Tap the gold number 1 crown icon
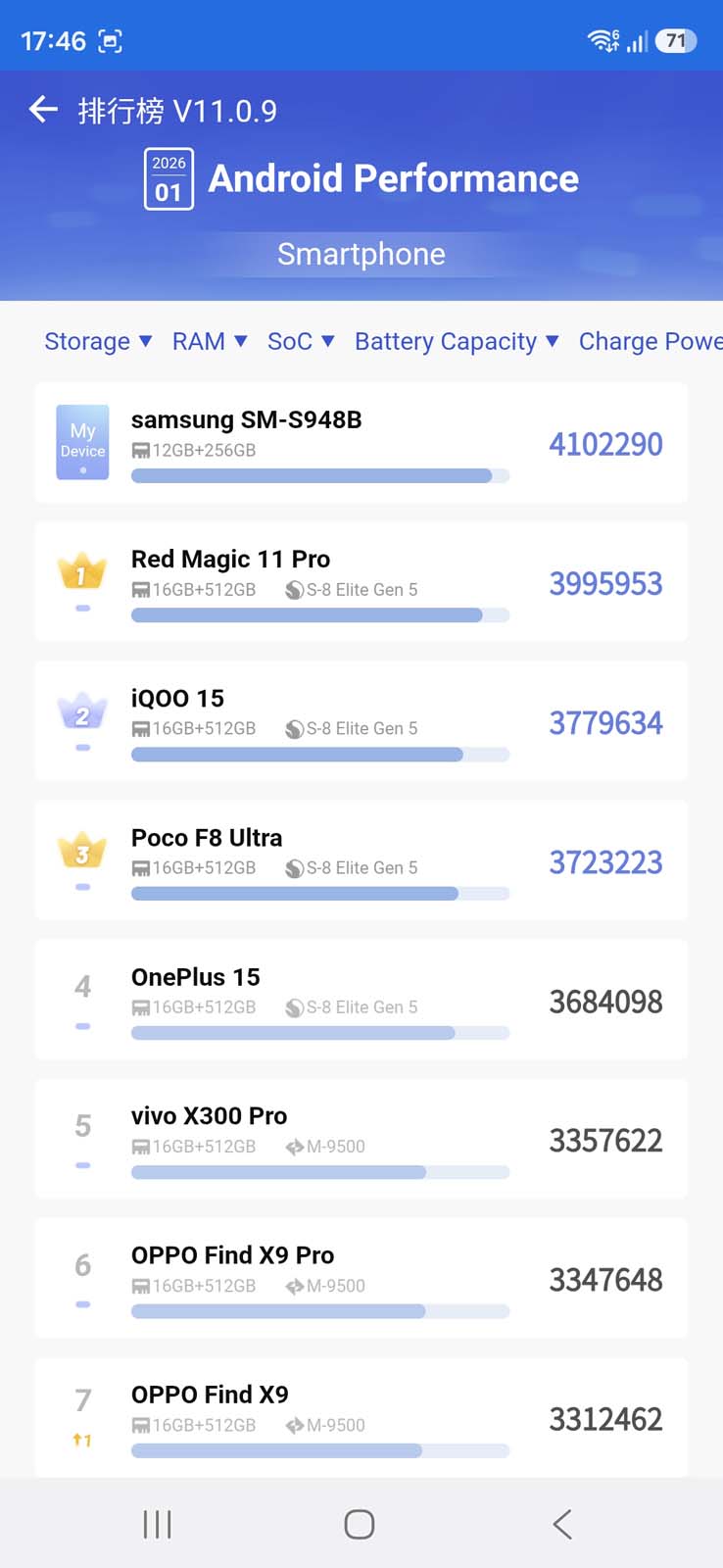 coord(81,568)
